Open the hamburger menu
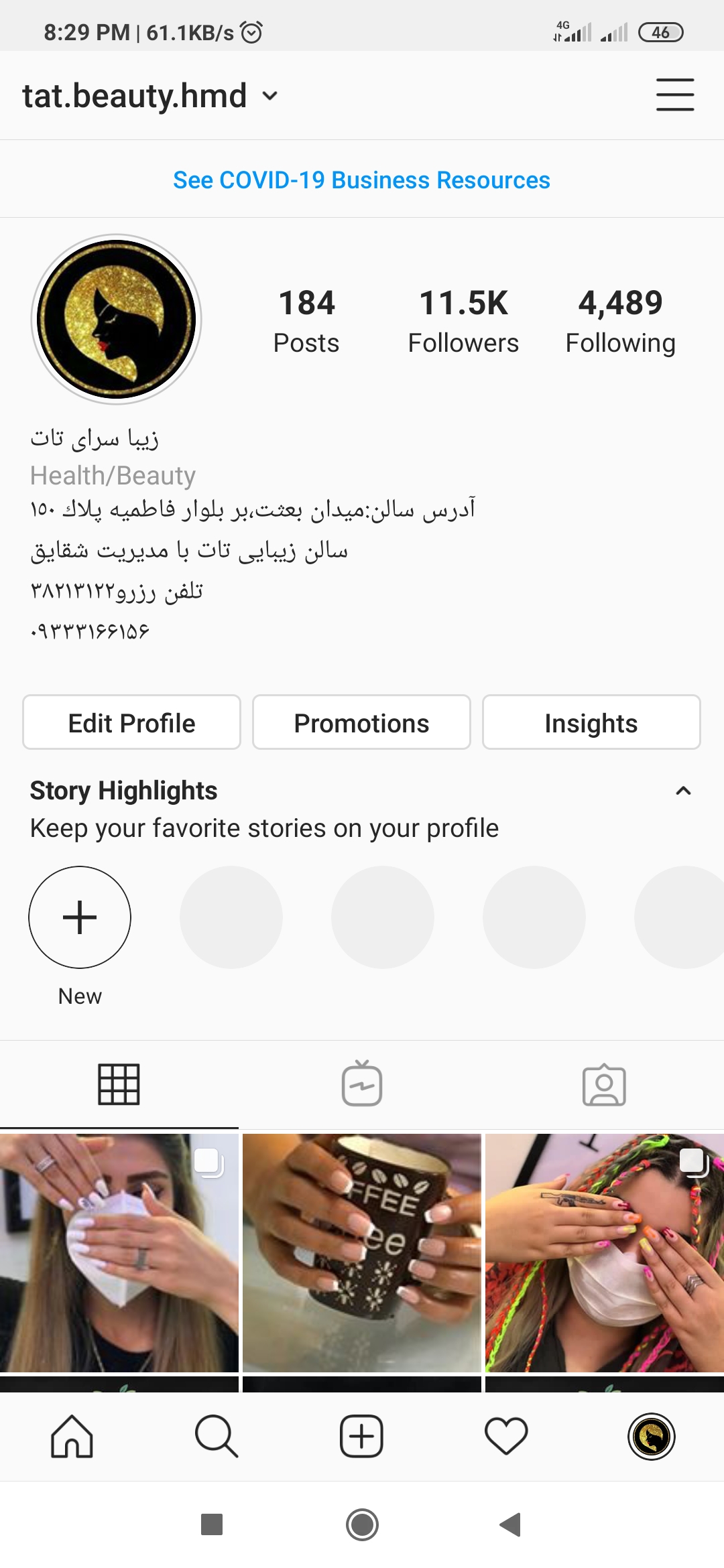This screenshot has height=1568, width=724. tap(674, 94)
